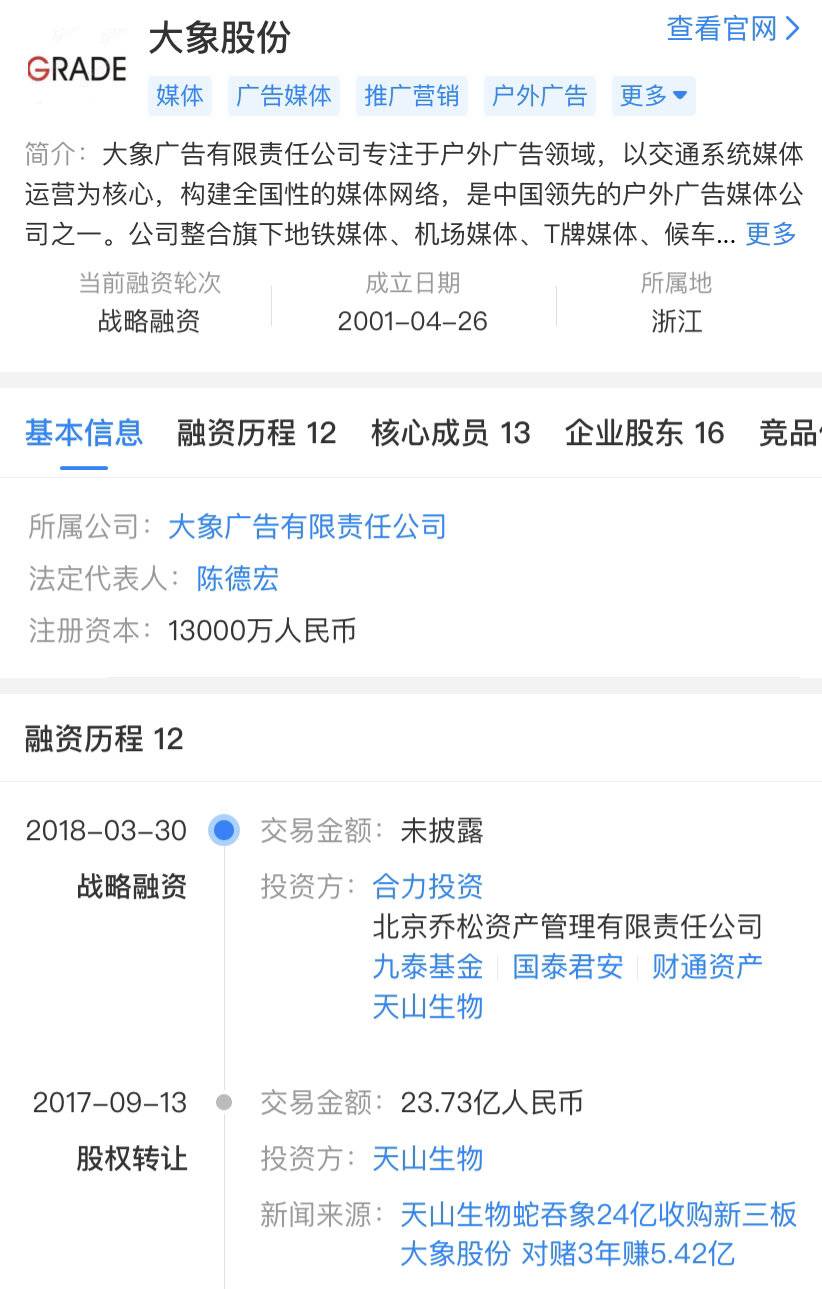Open 天山生物 in the 2017-09-13 round
Image resolution: width=822 pixels, height=1289 pixels.
(x=427, y=1159)
